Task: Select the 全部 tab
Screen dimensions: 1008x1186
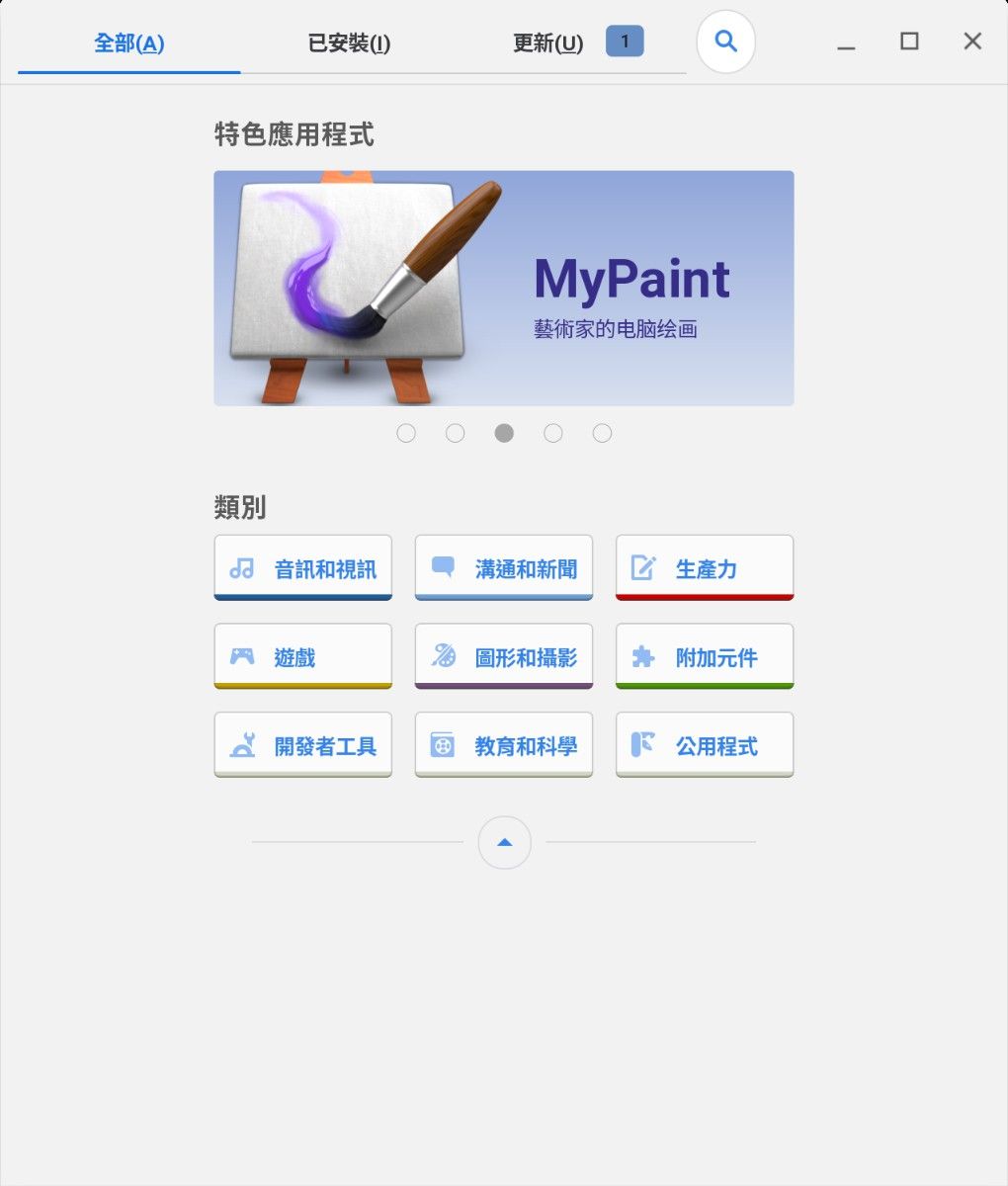Action: coord(128,43)
